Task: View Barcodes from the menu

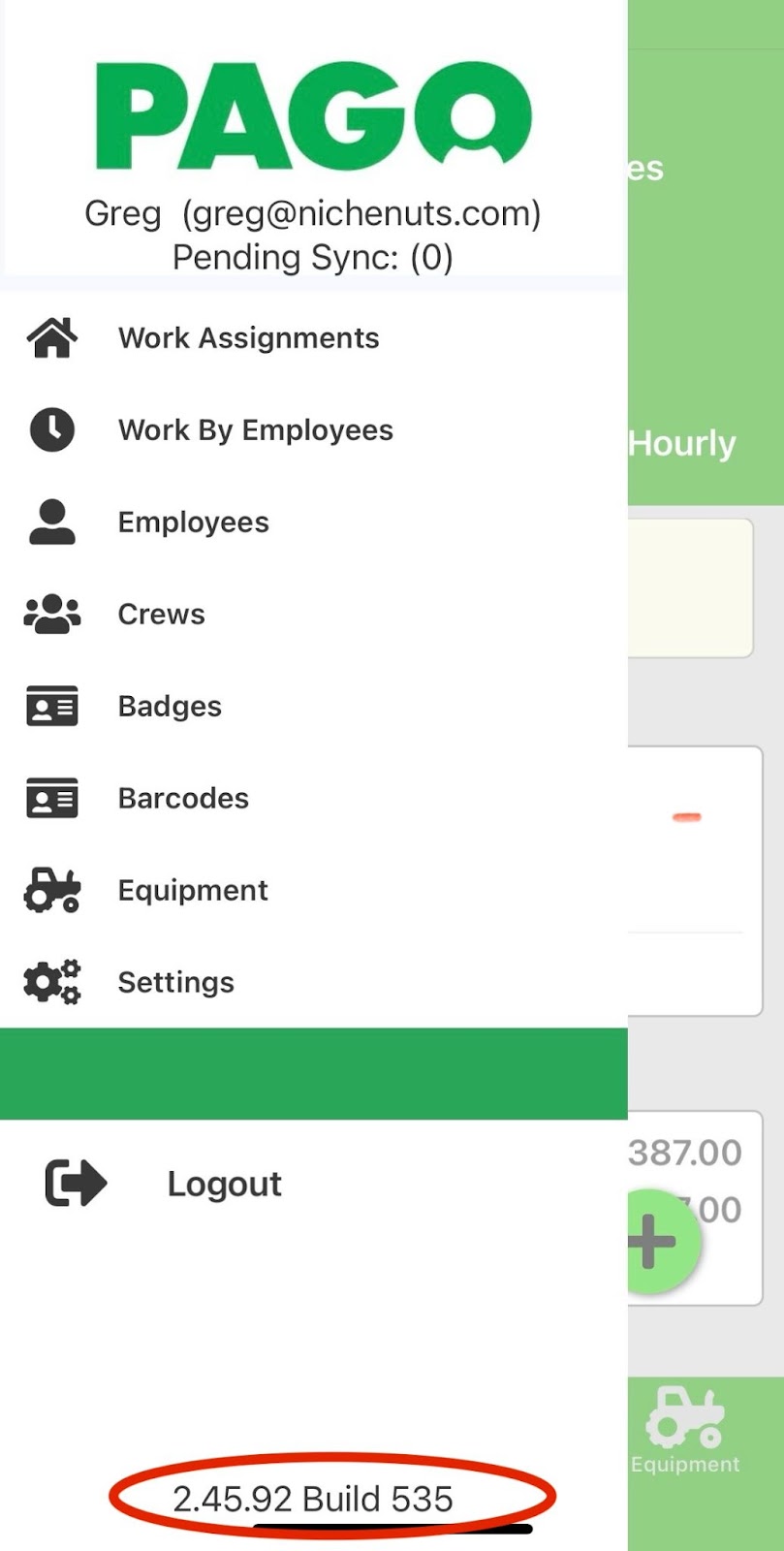Action: tap(183, 799)
